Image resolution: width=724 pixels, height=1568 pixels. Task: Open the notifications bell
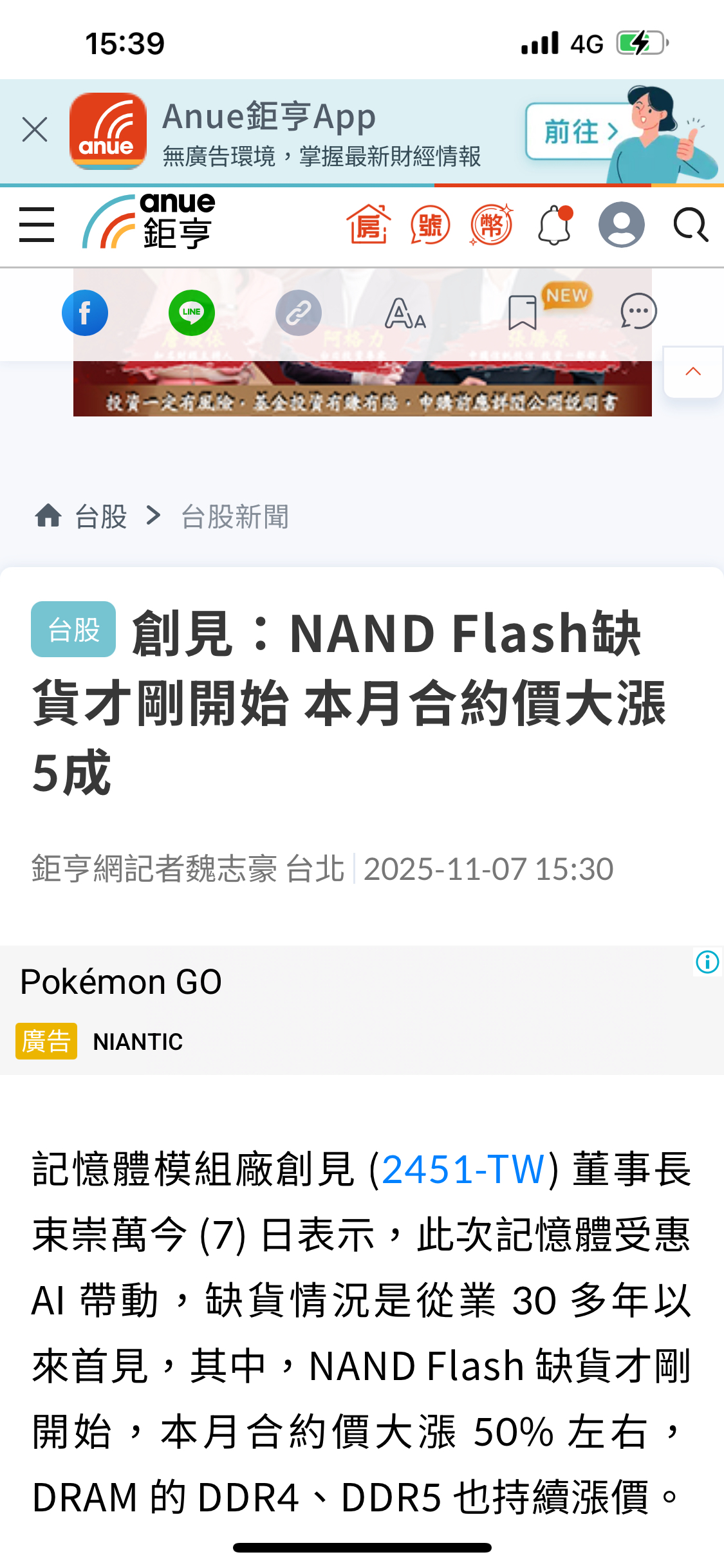[554, 225]
